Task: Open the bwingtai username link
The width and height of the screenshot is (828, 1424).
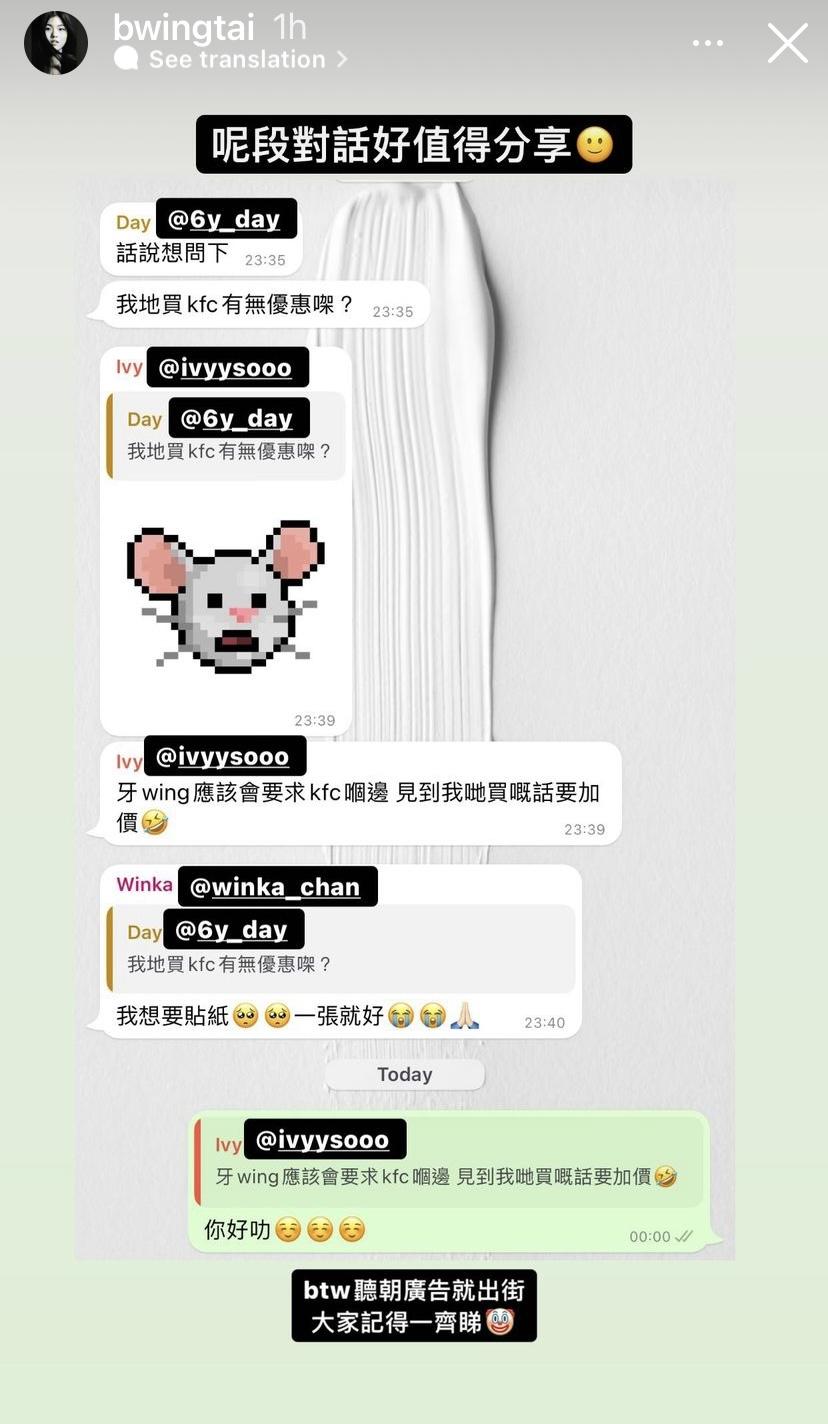Action: (184, 27)
